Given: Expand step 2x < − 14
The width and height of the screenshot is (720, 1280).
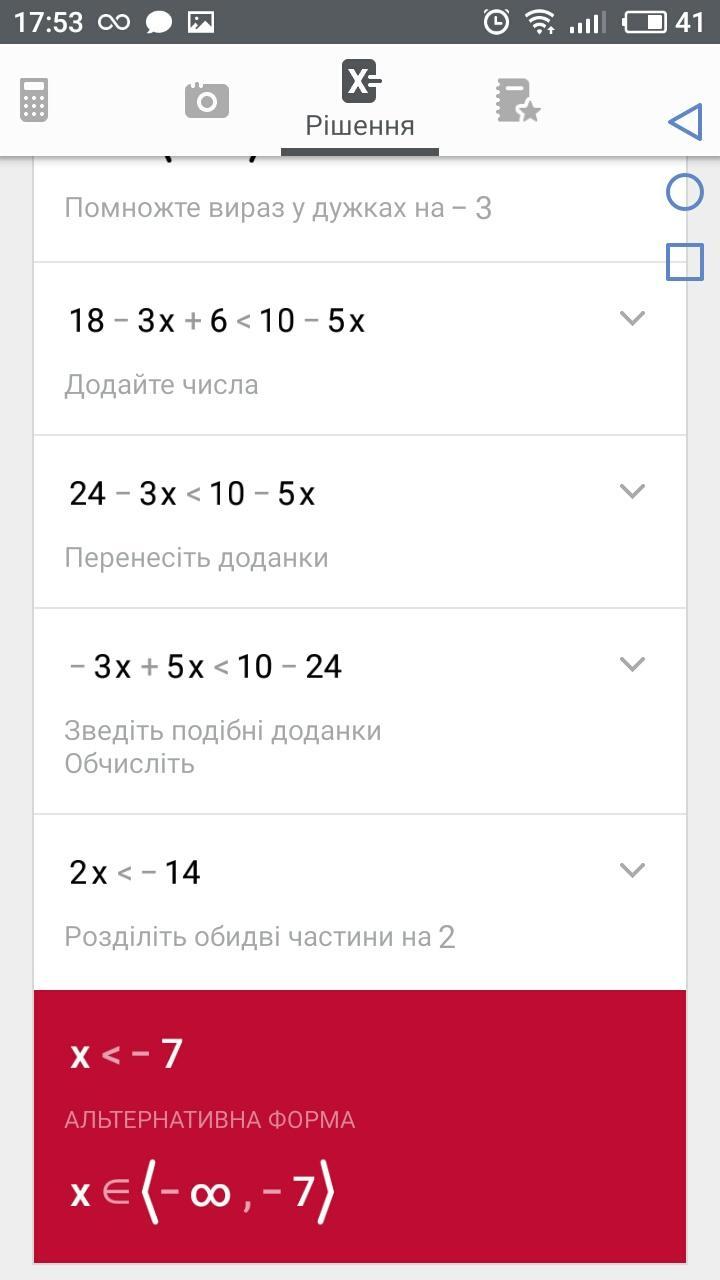Looking at the screenshot, I should pyautogui.click(x=632, y=870).
